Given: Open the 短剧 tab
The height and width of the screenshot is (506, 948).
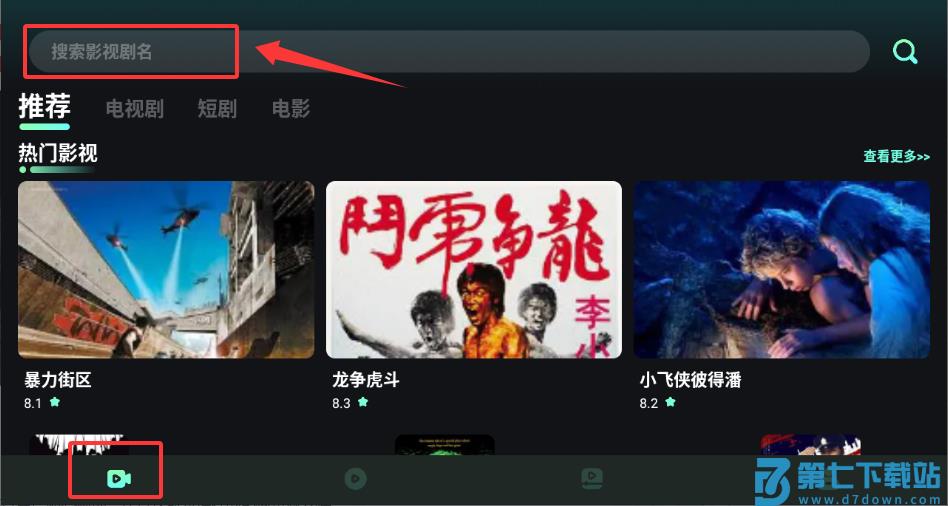Looking at the screenshot, I should click(x=217, y=109).
